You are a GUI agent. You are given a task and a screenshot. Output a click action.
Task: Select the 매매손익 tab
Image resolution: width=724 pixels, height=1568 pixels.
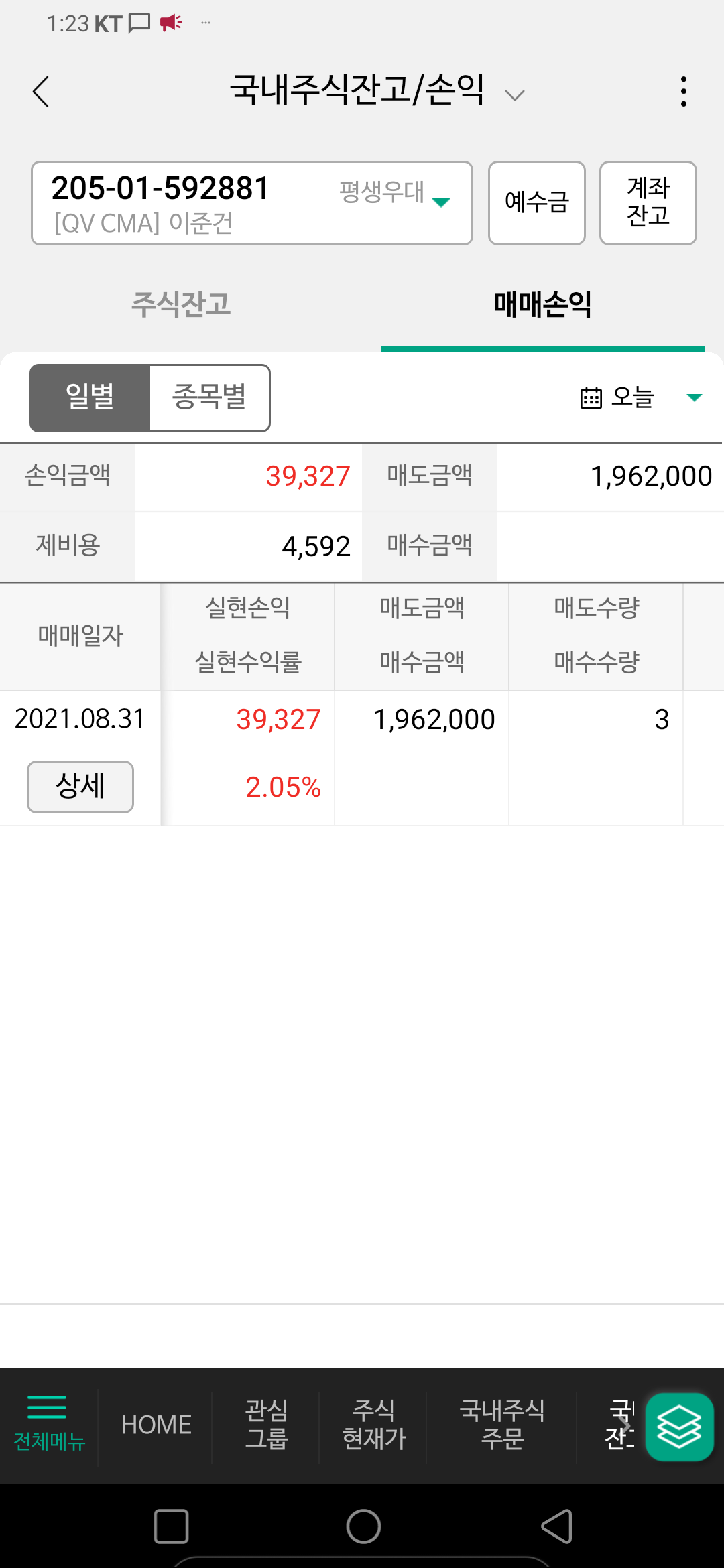pyautogui.click(x=542, y=305)
